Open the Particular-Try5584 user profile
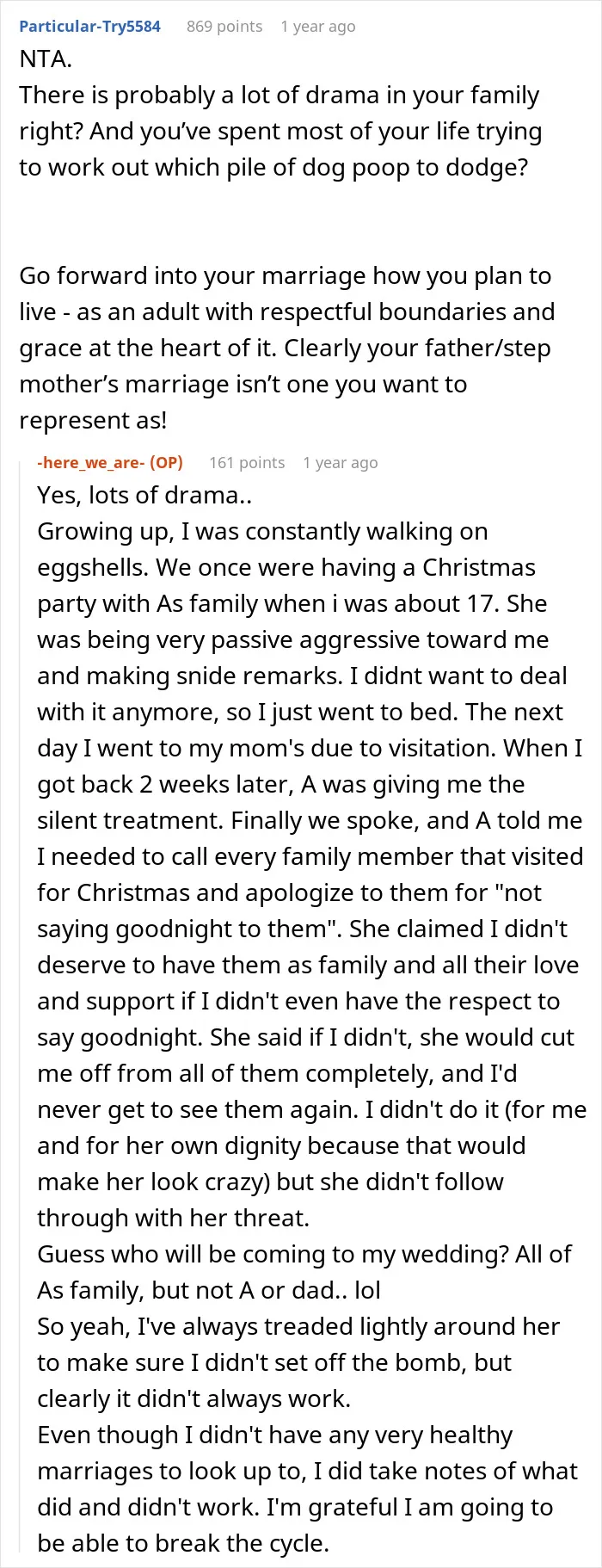 pos(89,27)
